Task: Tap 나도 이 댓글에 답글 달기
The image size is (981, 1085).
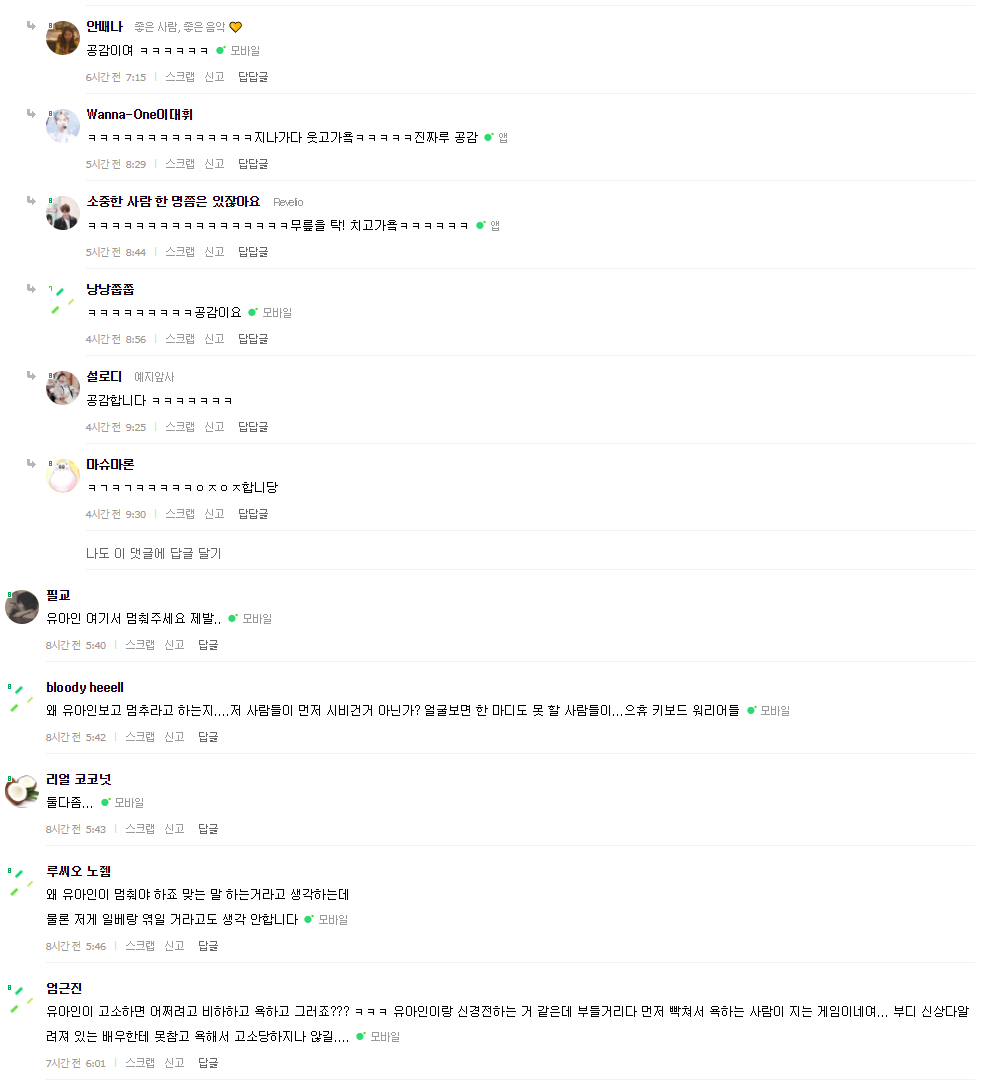Action: tap(154, 553)
